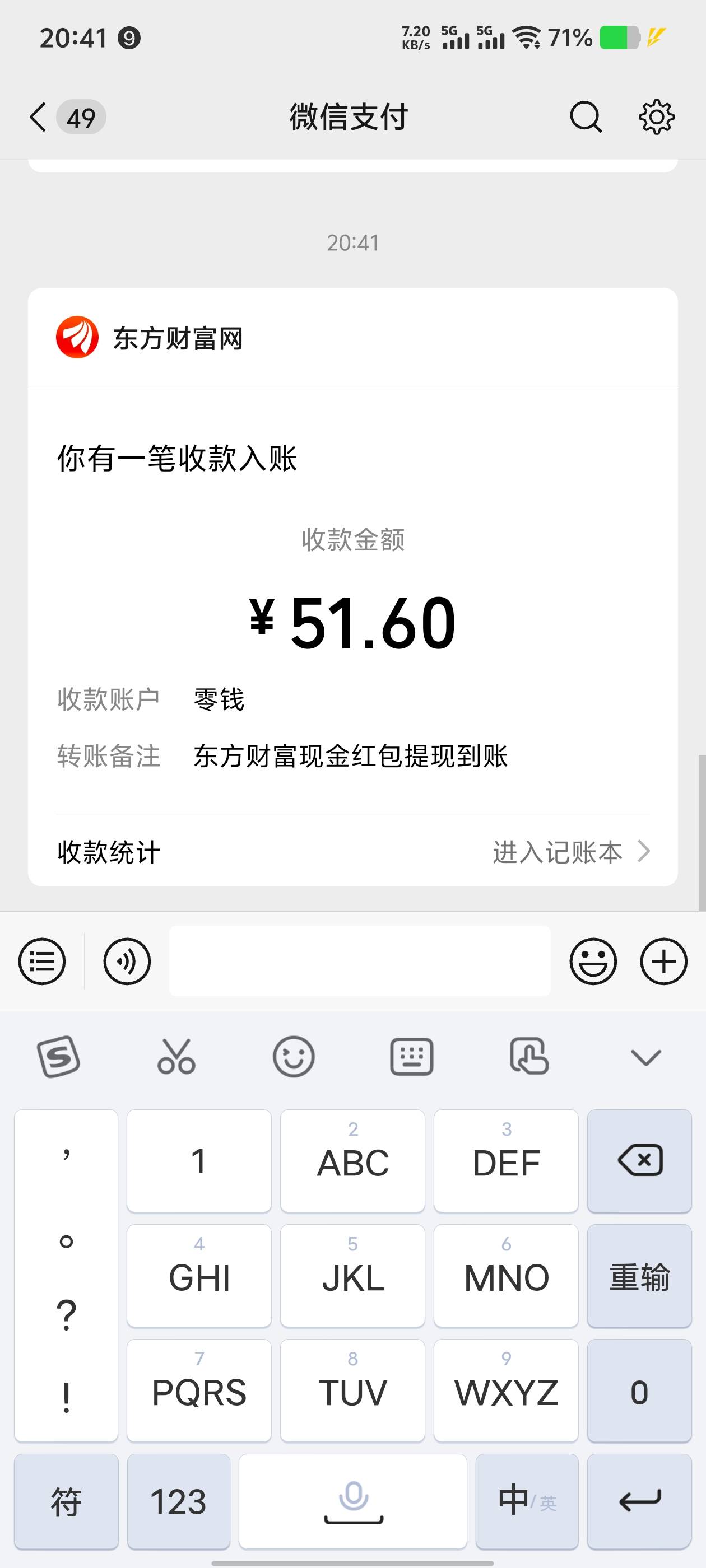Open the emoji sticker panel
Image resolution: width=706 pixels, height=1568 pixels.
[x=593, y=962]
